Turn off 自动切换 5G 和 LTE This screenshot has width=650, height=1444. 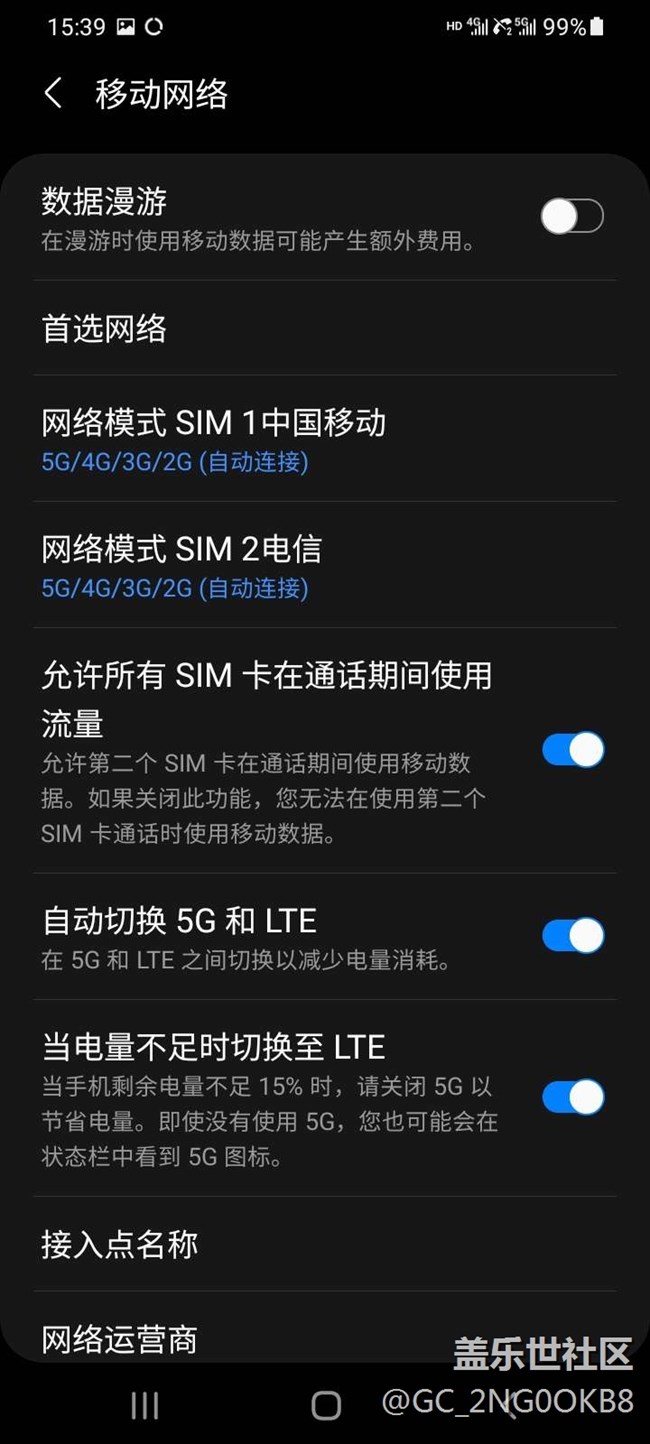[573, 936]
